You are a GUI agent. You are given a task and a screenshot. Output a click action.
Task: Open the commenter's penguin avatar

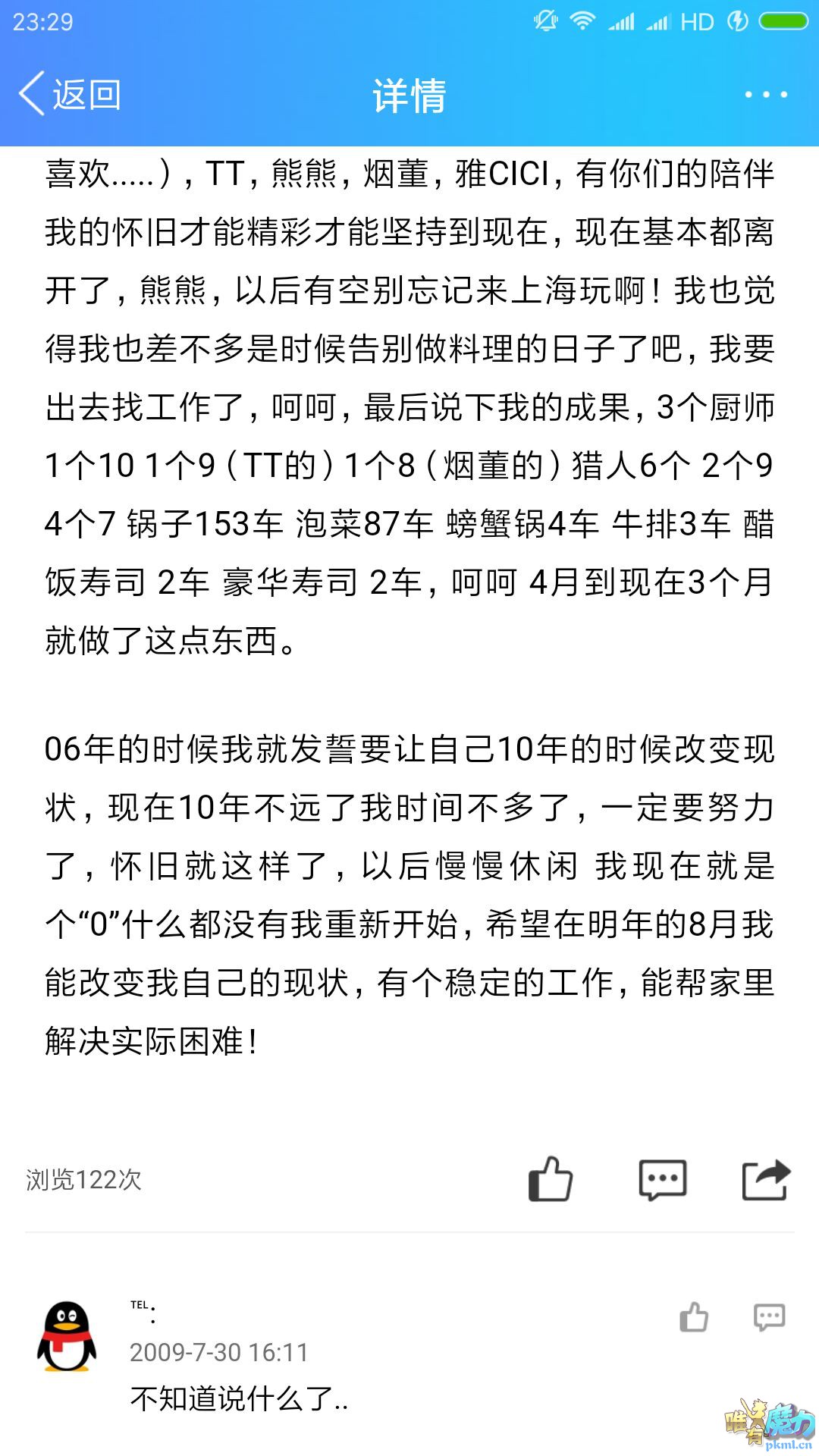67,1338
